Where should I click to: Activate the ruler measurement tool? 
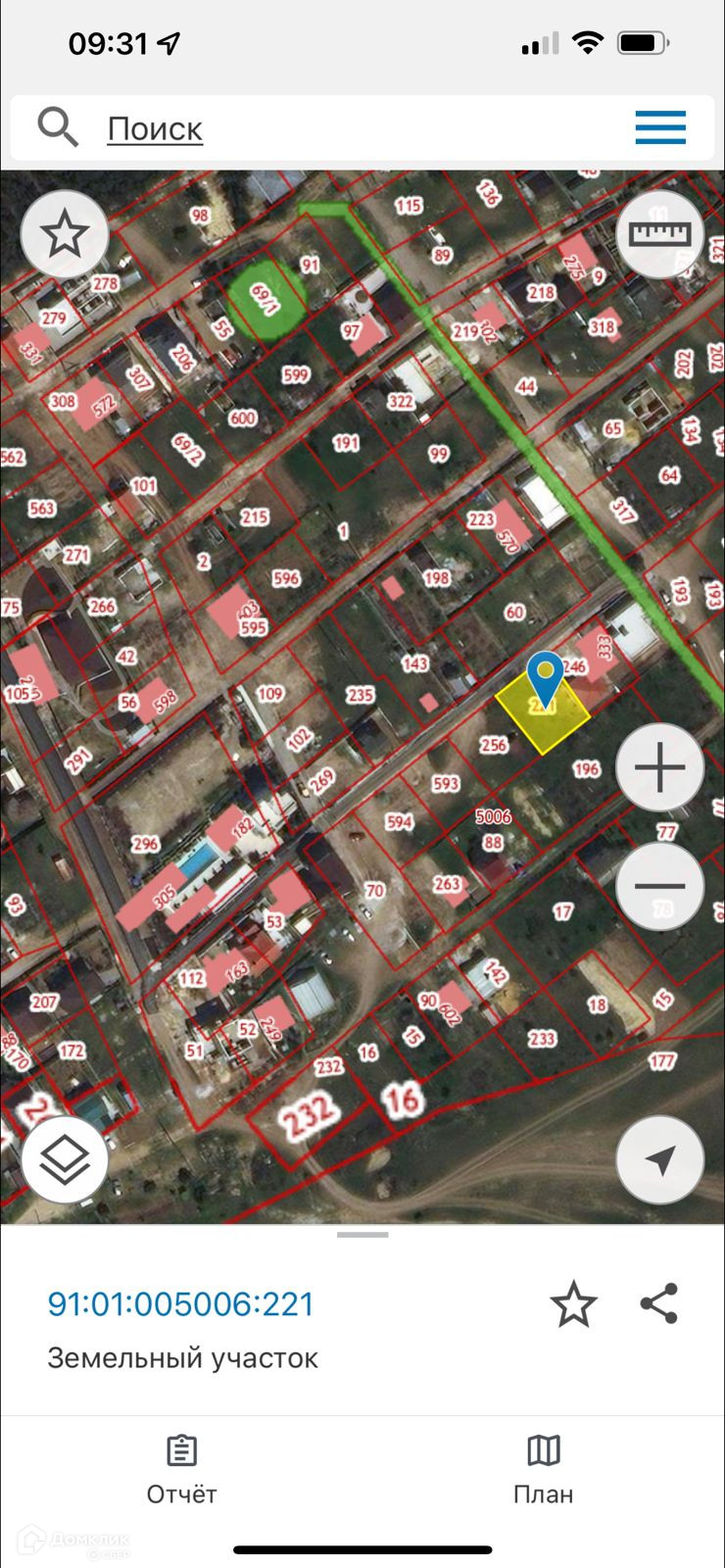[x=660, y=234]
